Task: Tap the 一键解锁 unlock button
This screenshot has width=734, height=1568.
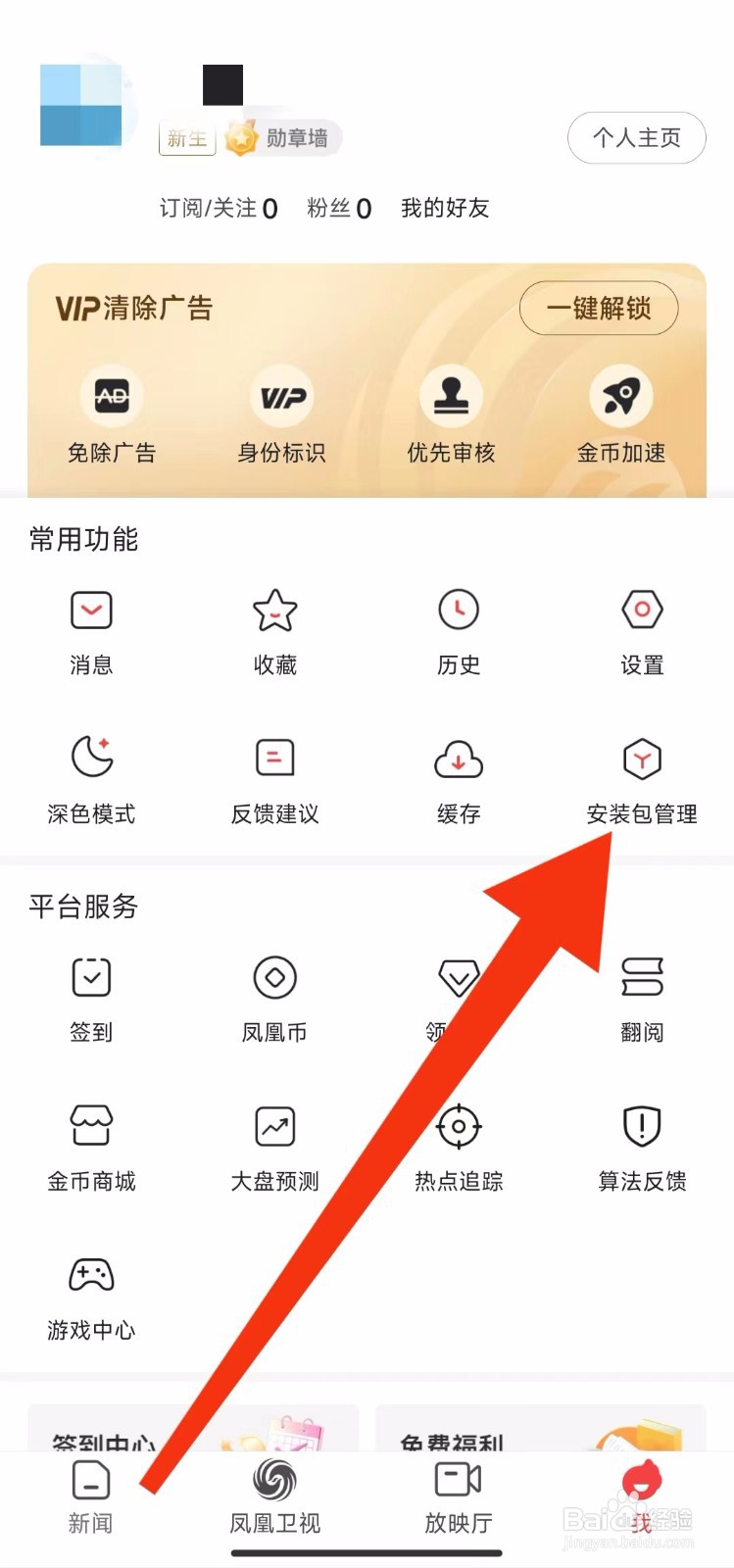Action: [599, 308]
